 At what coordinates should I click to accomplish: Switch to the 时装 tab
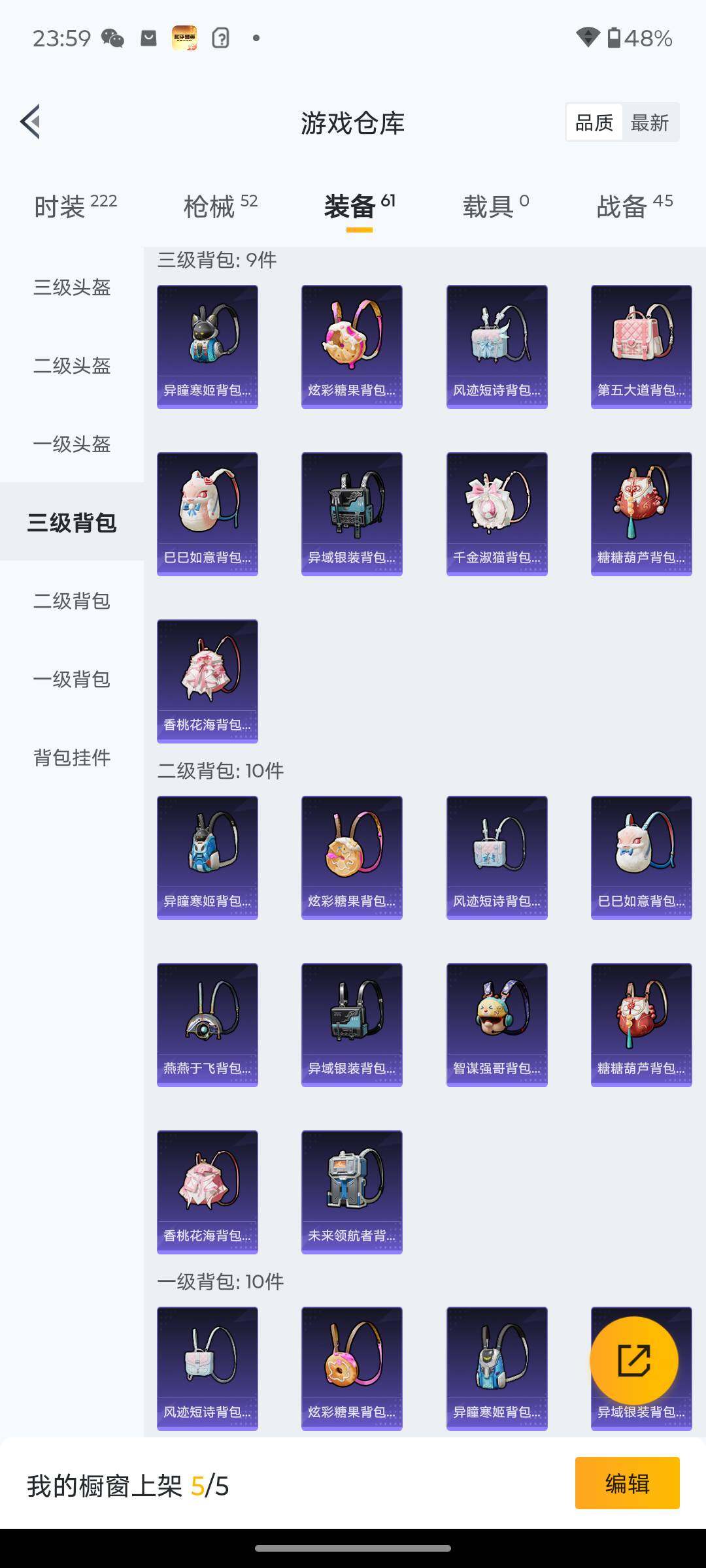[75, 206]
